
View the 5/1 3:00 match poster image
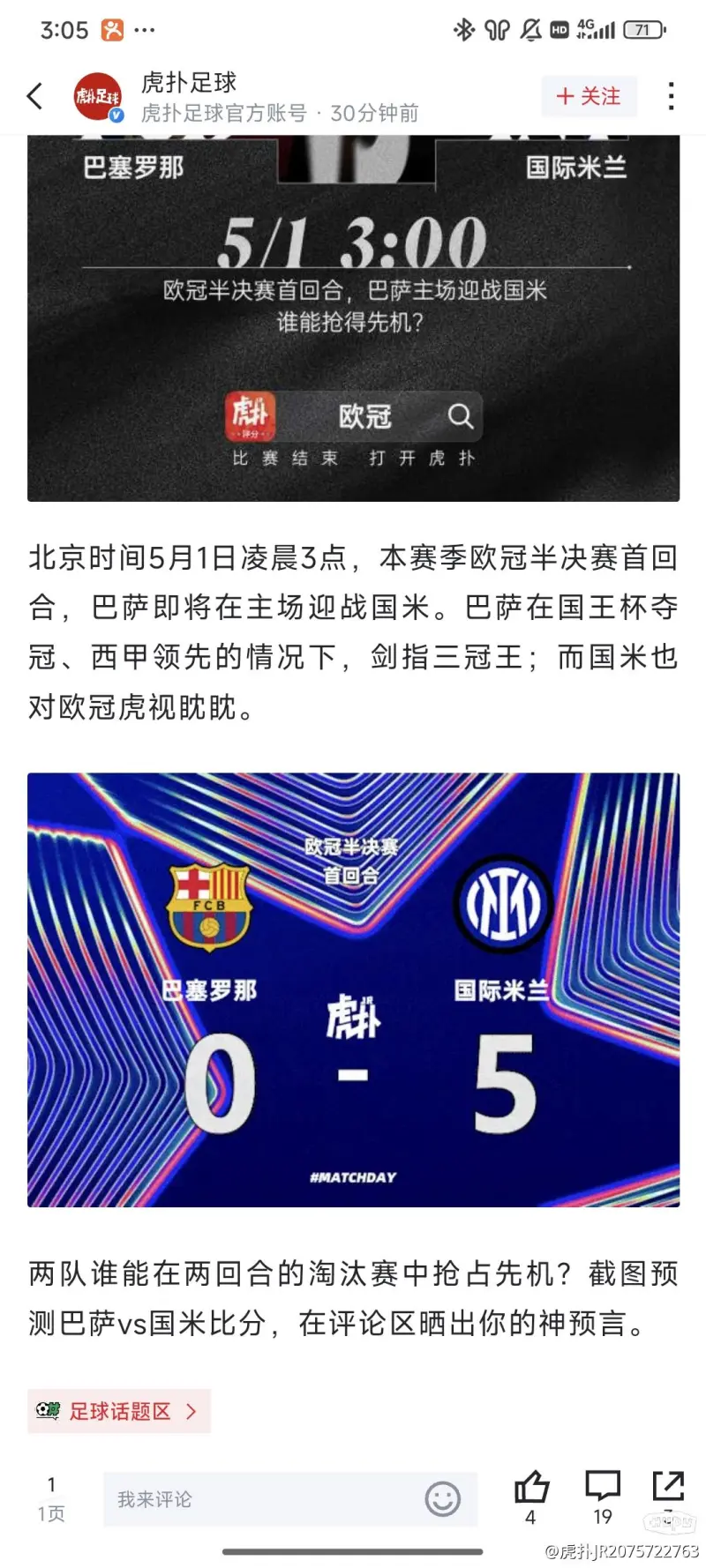353,317
